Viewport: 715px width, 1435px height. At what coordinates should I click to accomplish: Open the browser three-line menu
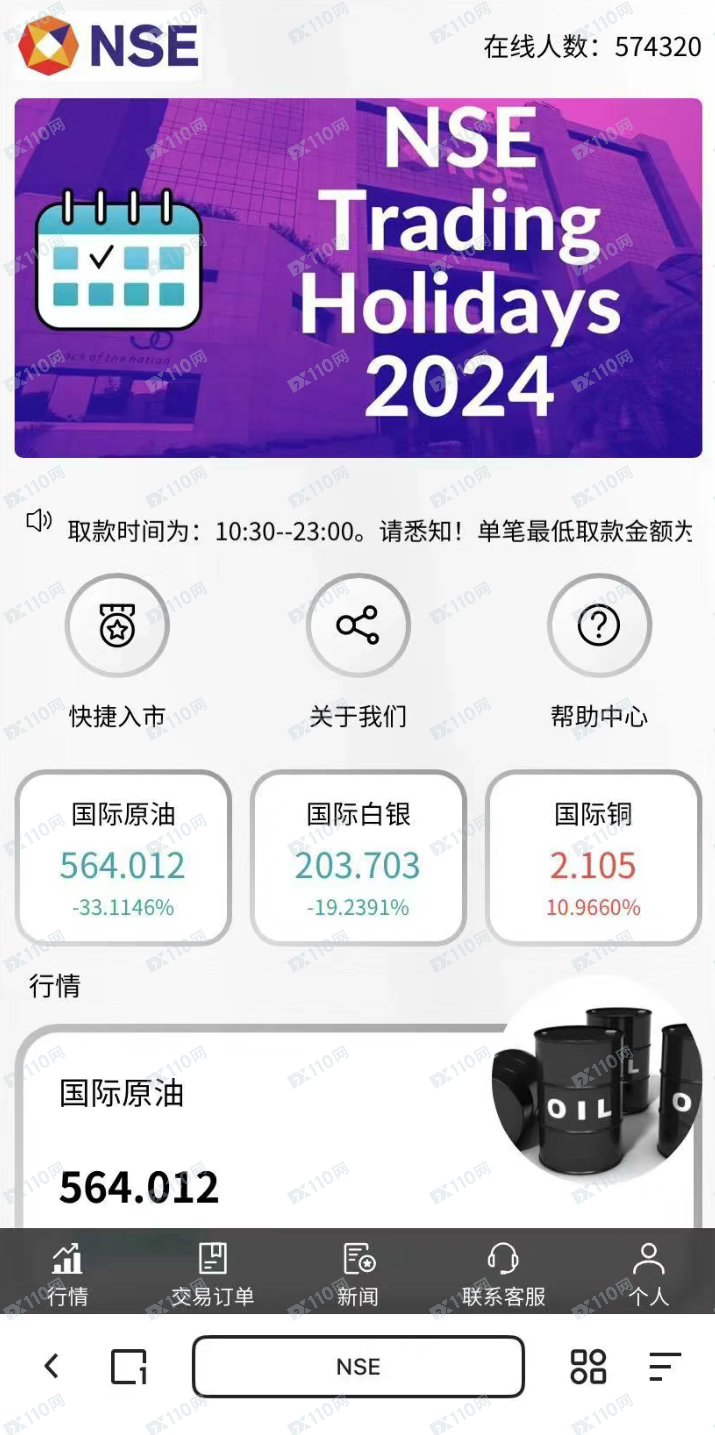(664, 1366)
